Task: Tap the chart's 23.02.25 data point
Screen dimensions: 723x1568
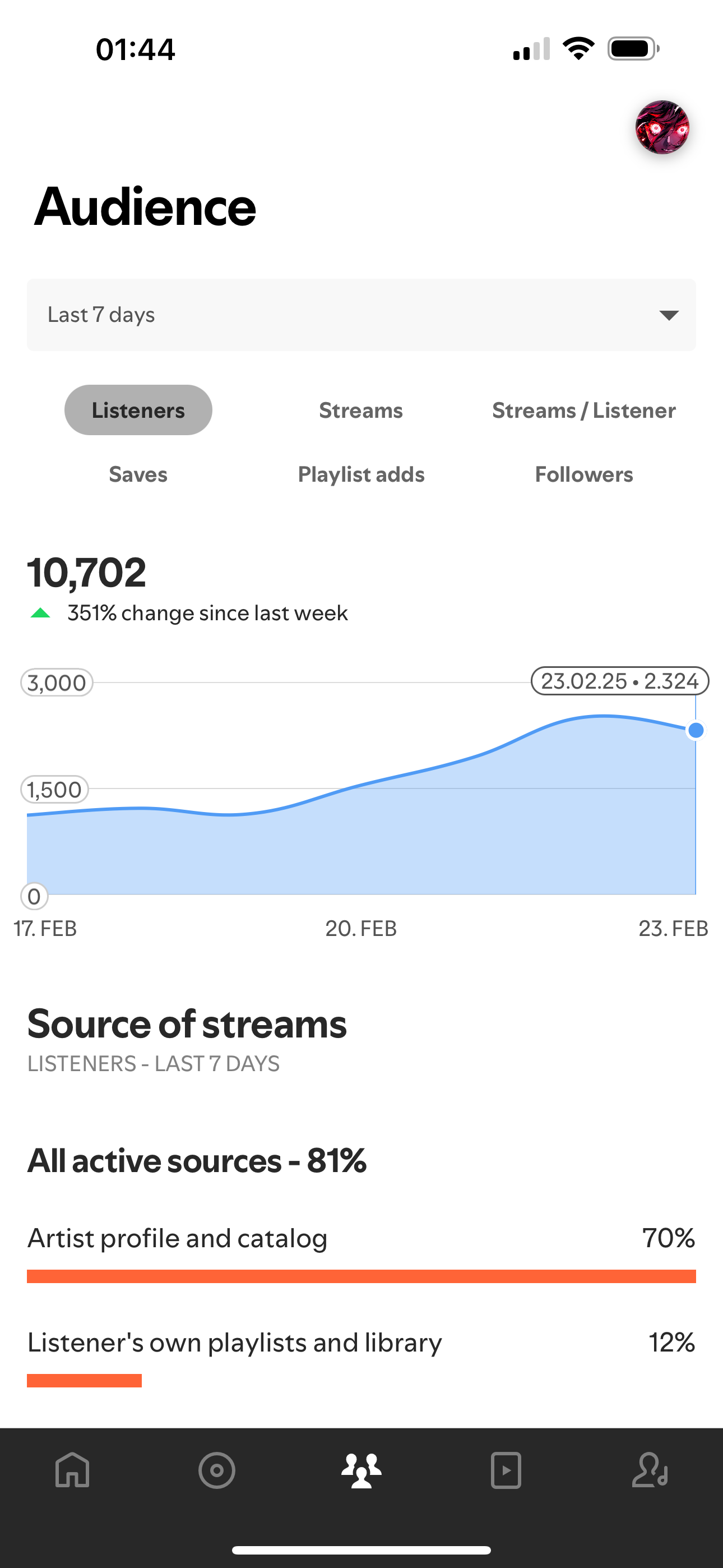Action: (696, 730)
